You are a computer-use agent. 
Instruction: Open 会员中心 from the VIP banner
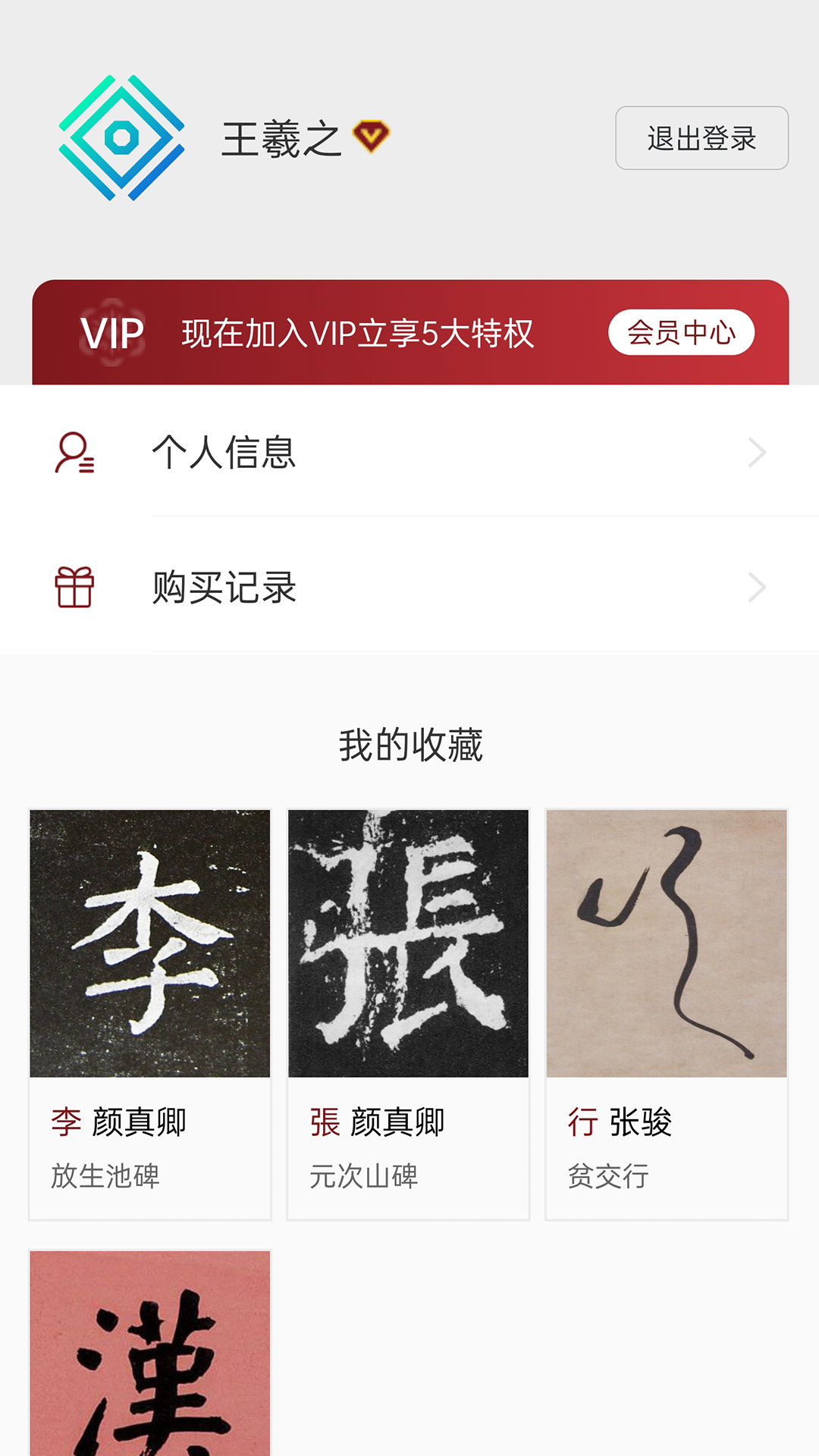[681, 331]
